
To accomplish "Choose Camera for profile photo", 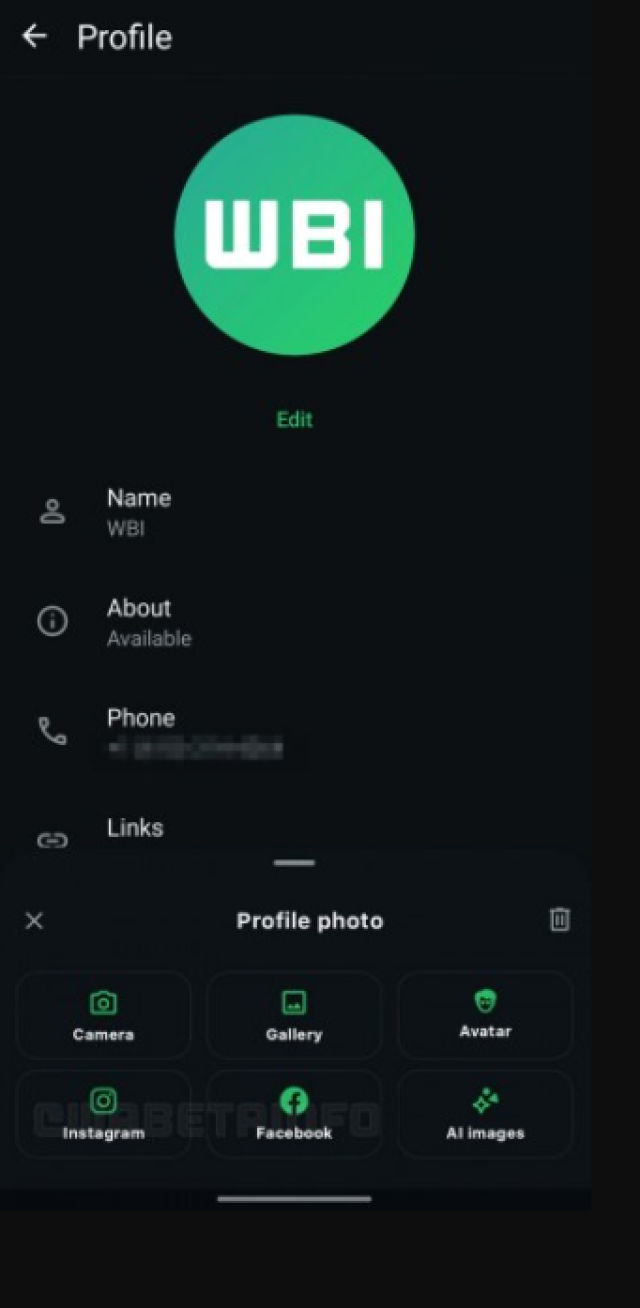I will coord(103,1015).
